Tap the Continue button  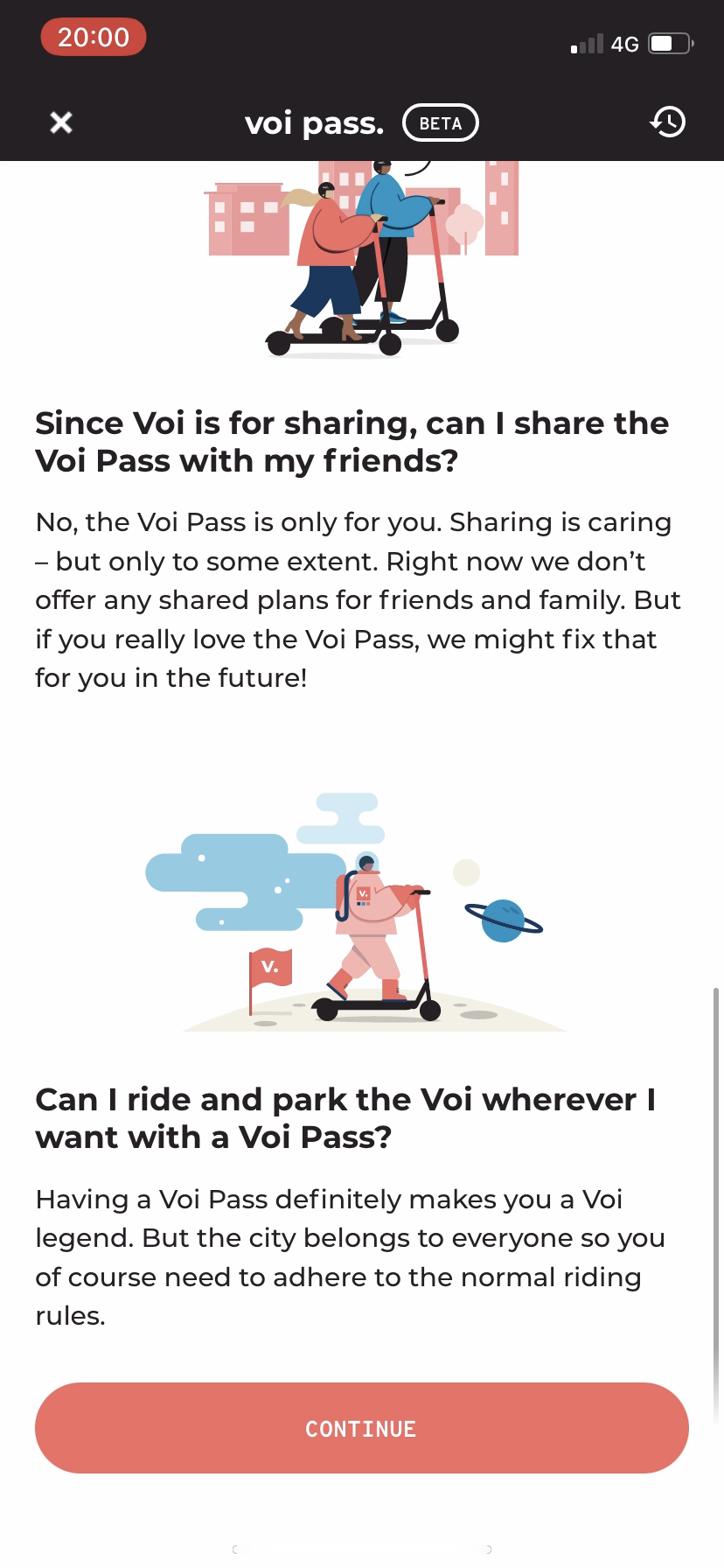coord(361,1428)
